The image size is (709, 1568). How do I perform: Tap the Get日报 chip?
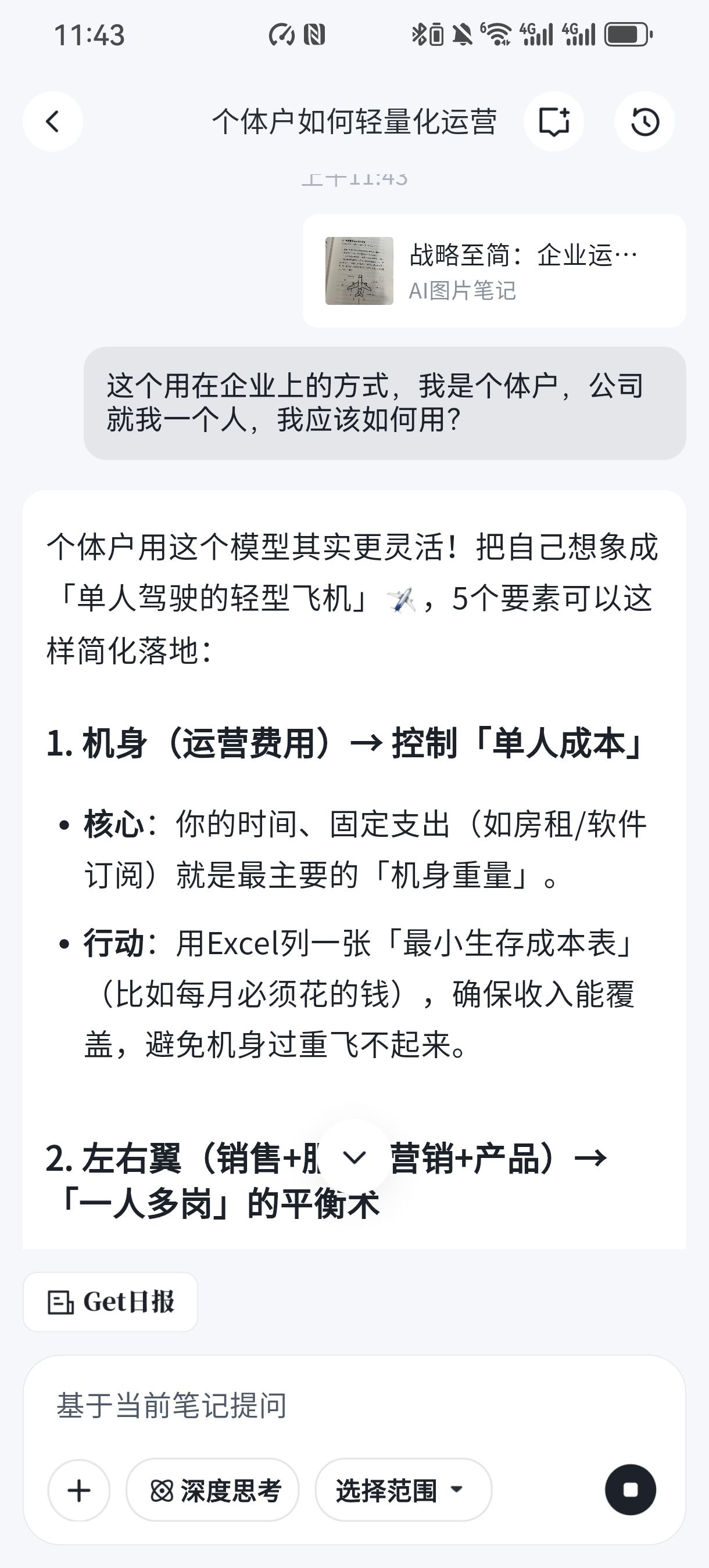[x=110, y=1302]
